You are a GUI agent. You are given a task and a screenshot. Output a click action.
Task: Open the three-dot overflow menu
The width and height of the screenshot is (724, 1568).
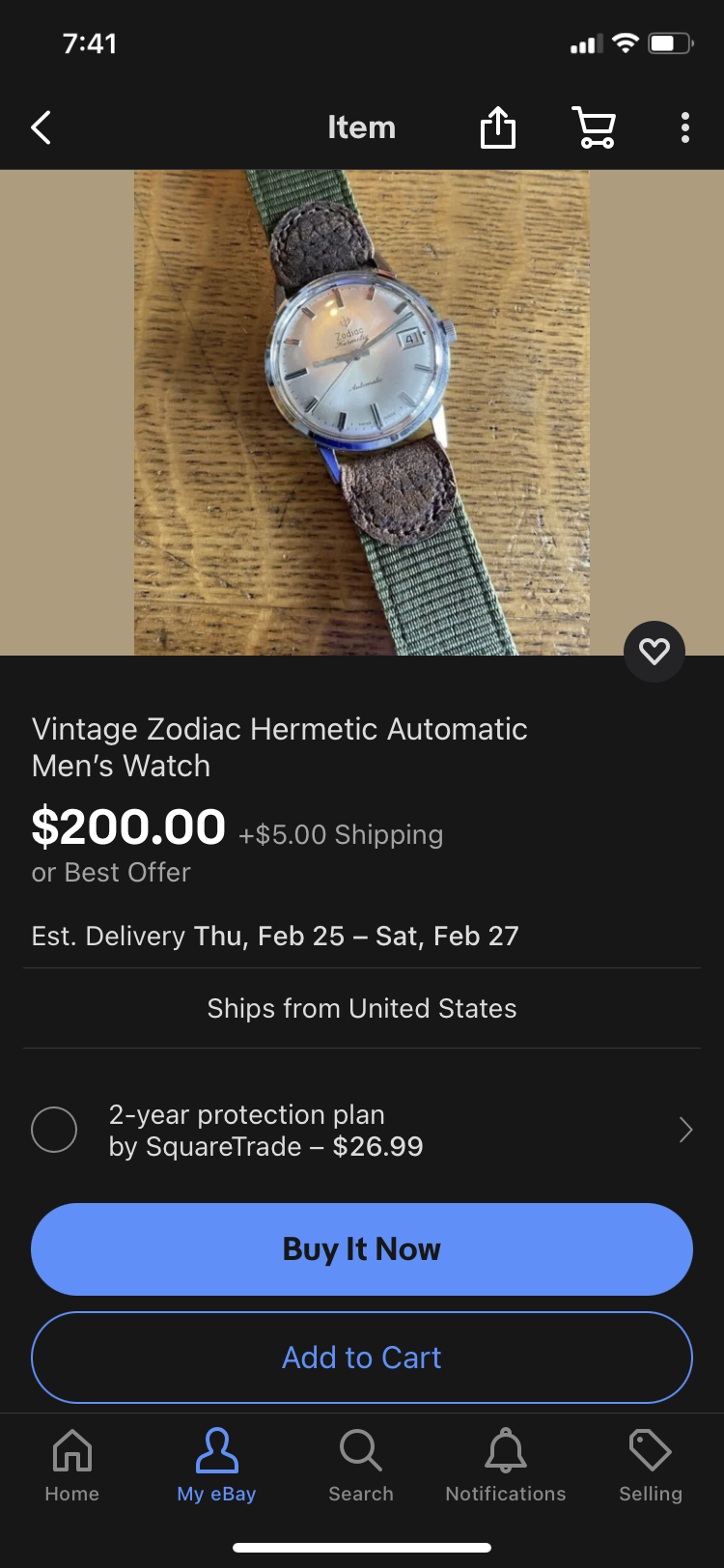(x=684, y=127)
